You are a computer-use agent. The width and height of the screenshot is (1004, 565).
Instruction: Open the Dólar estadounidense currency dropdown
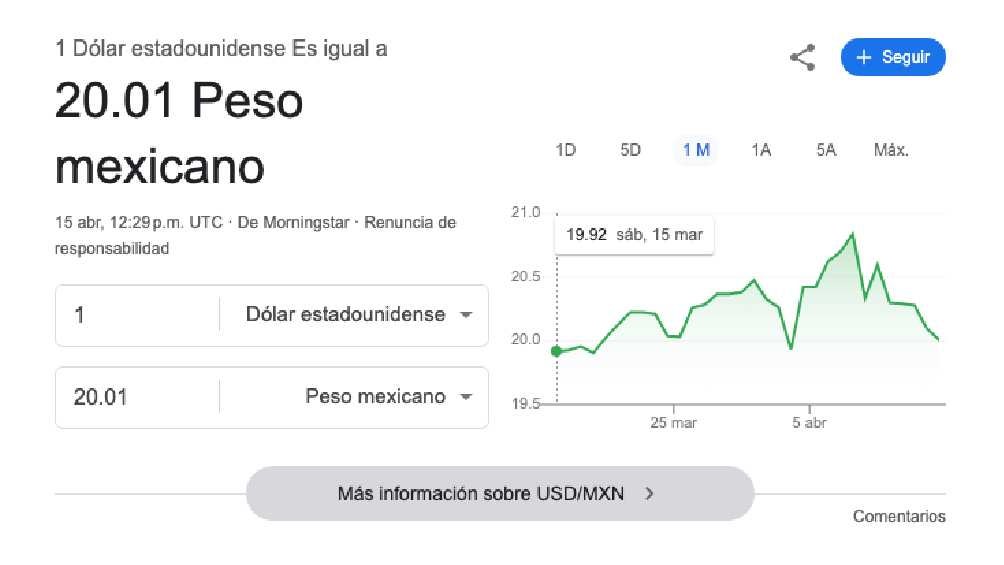357,315
